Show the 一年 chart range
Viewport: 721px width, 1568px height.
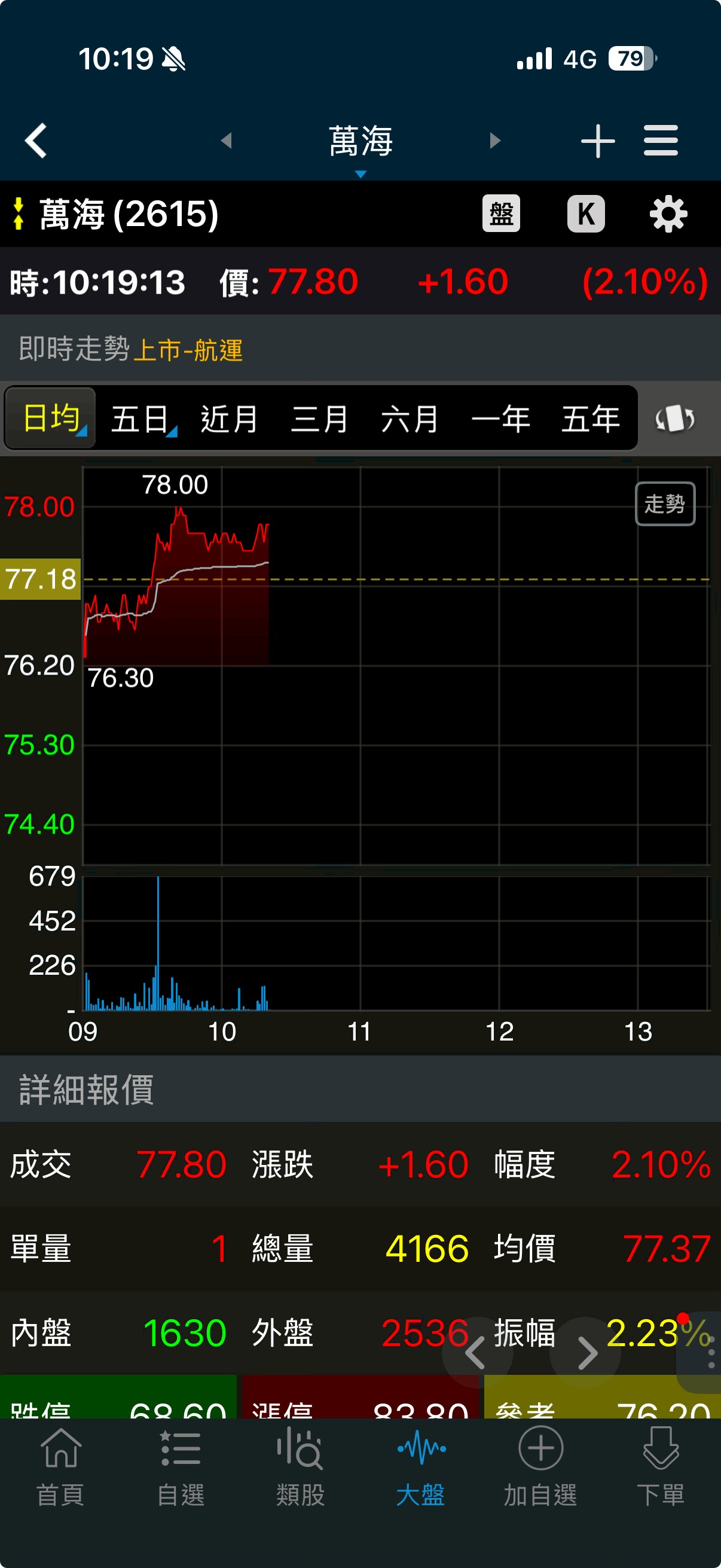(x=500, y=419)
